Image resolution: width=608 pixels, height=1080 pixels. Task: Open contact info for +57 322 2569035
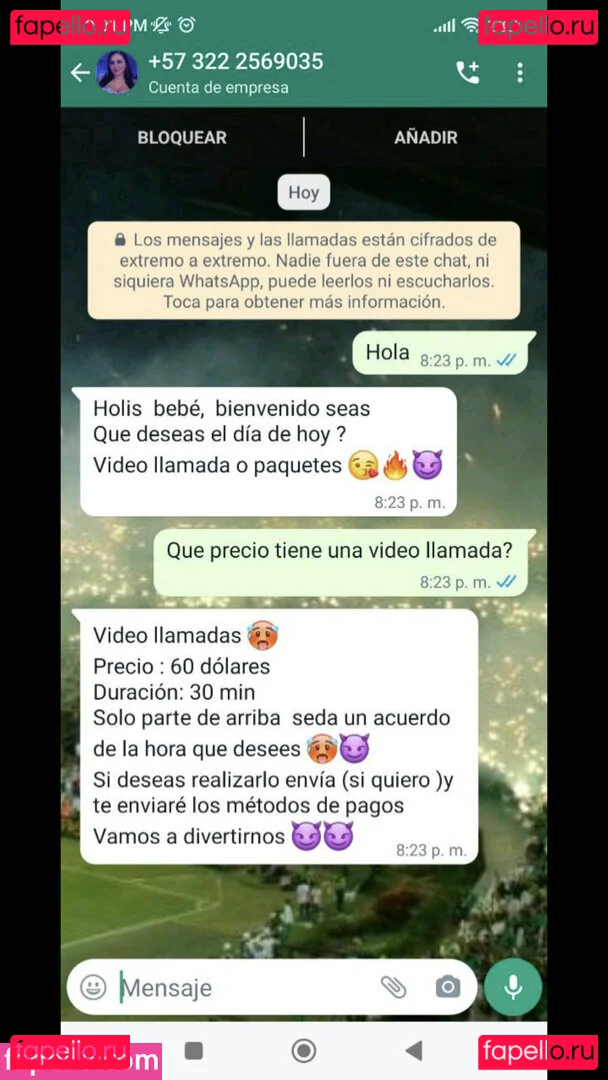(235, 72)
